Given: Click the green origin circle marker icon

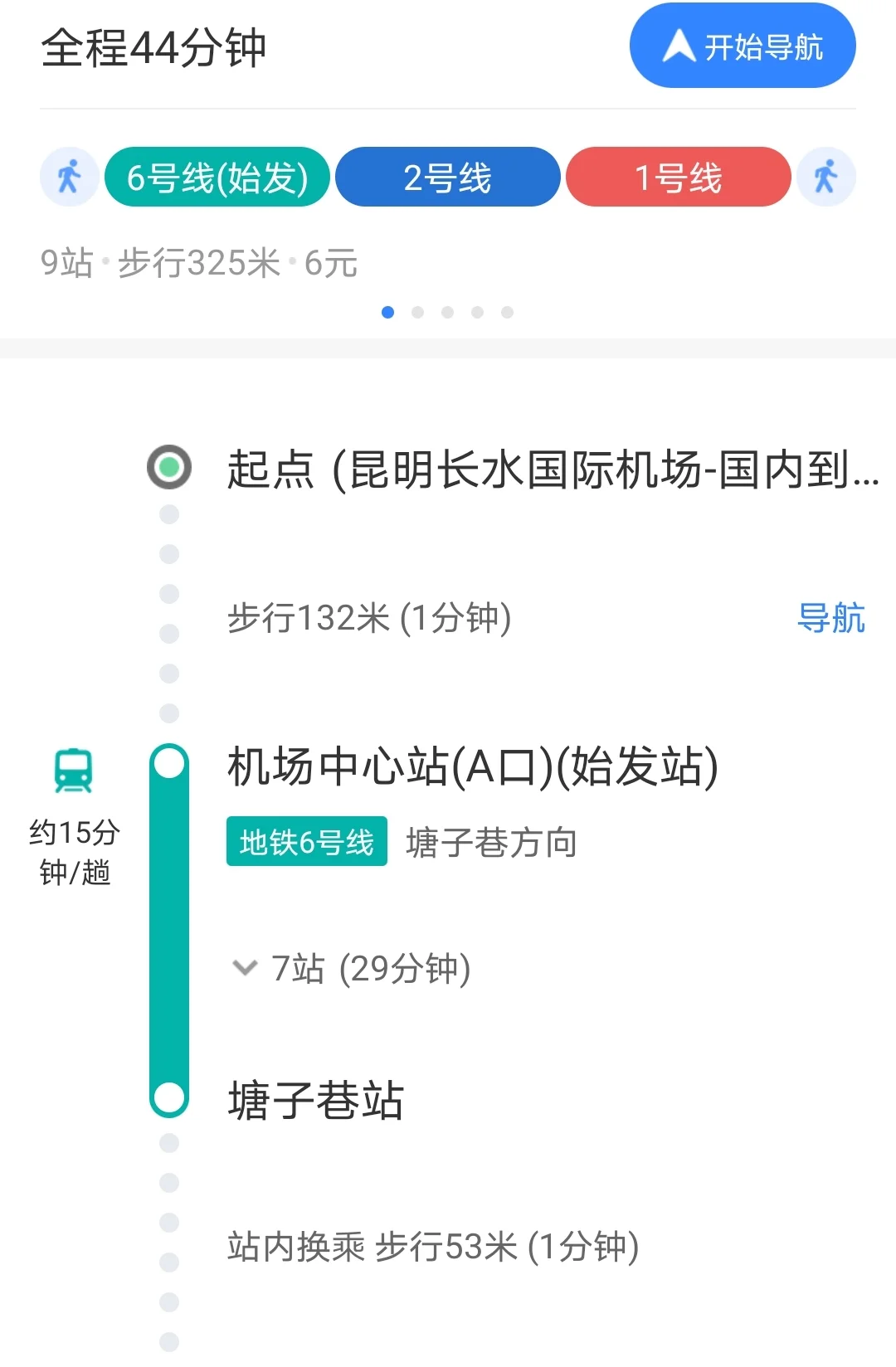Looking at the screenshot, I should [x=170, y=467].
